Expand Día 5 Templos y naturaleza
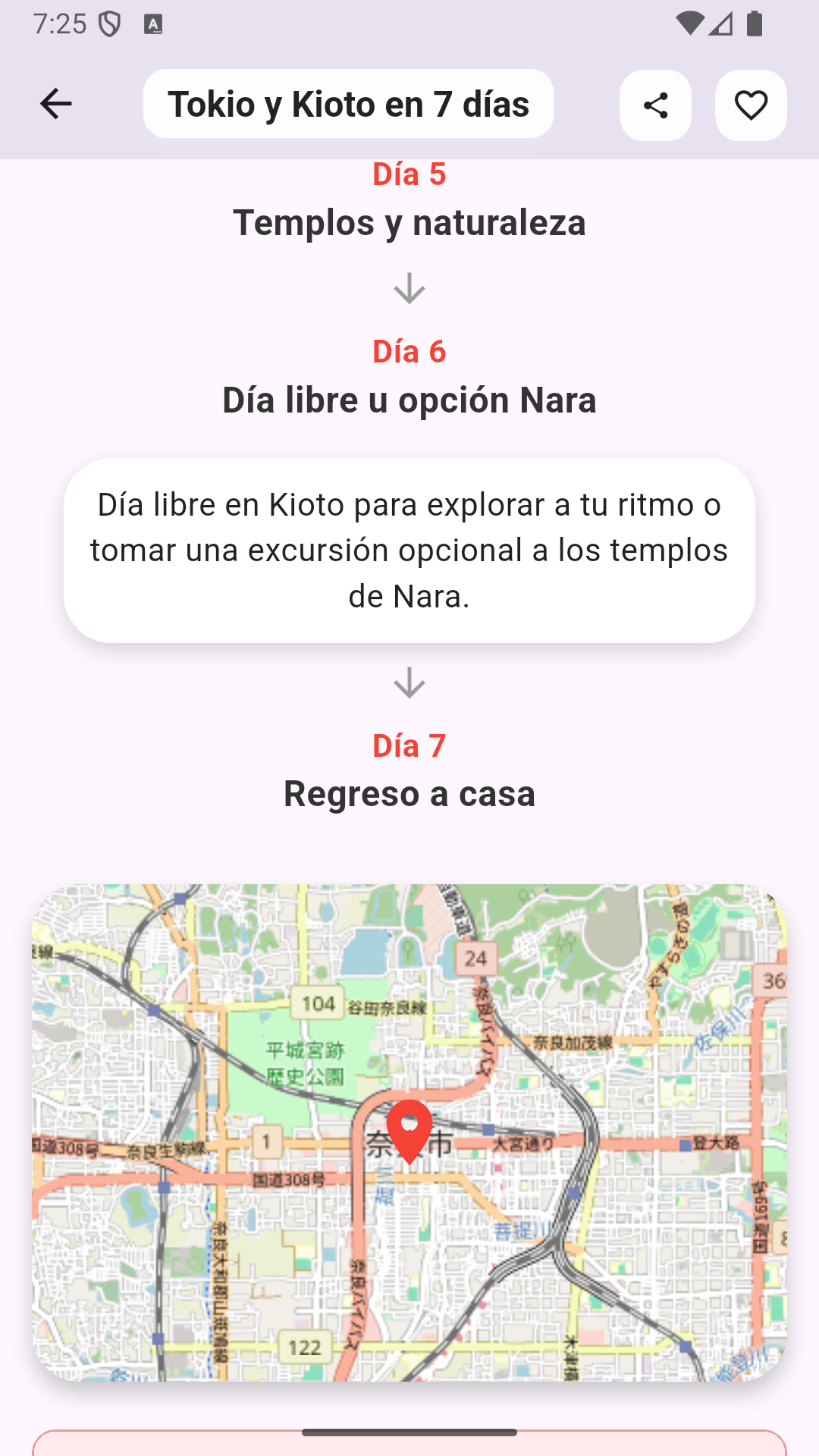The width and height of the screenshot is (819, 1456). tap(409, 221)
